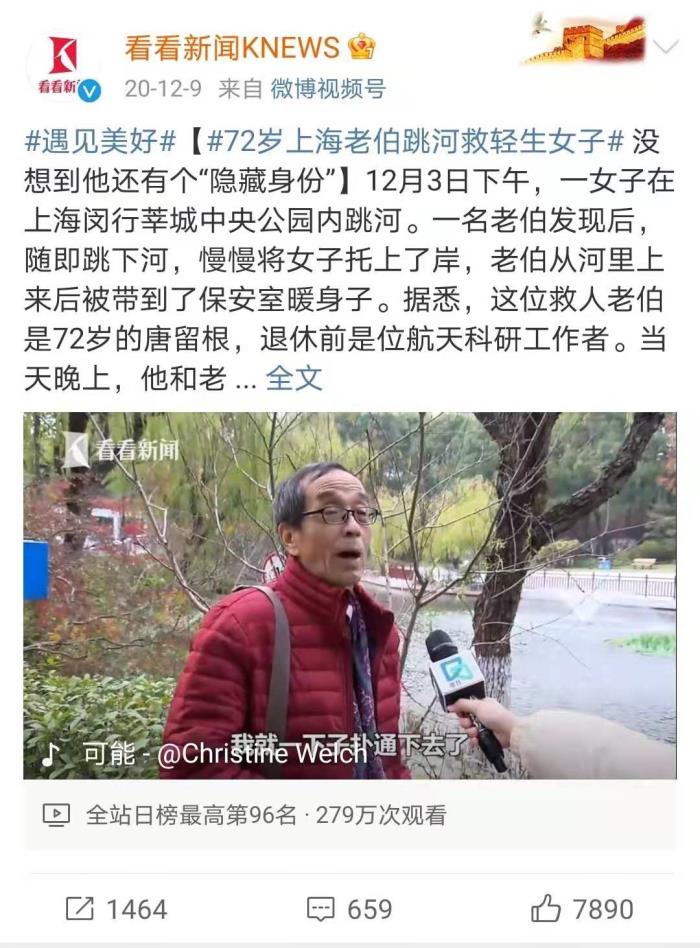700x948 pixels.
Task: Like this post with 7890 likes
Action: [582, 908]
